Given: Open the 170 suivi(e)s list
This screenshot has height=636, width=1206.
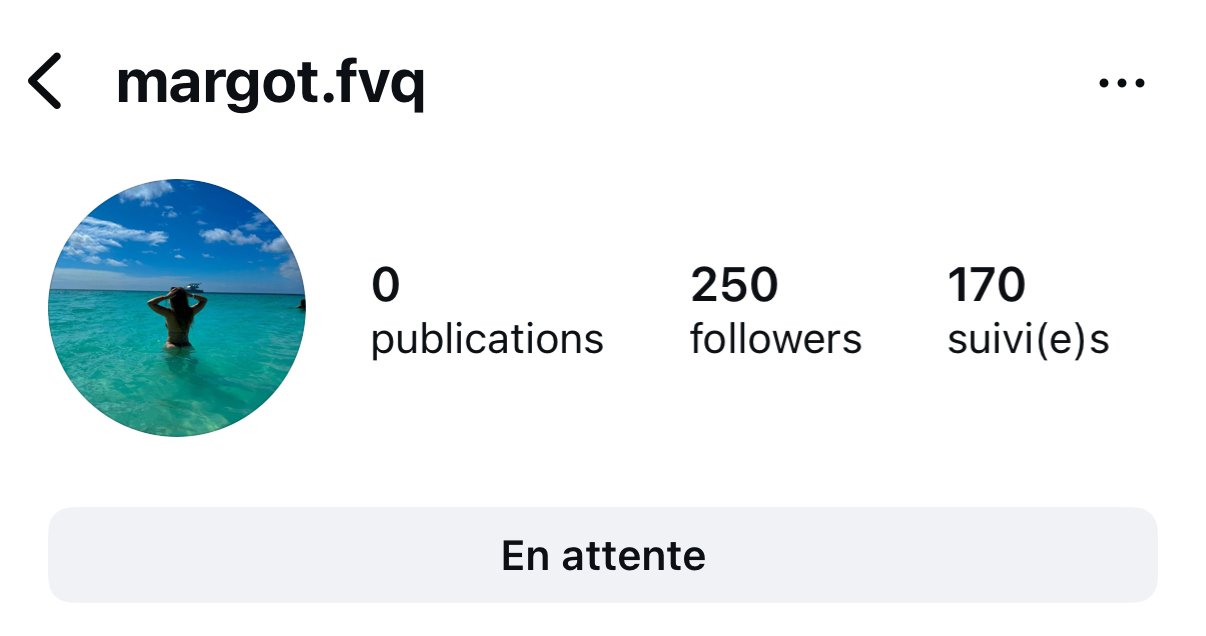Looking at the screenshot, I should tap(1027, 312).
